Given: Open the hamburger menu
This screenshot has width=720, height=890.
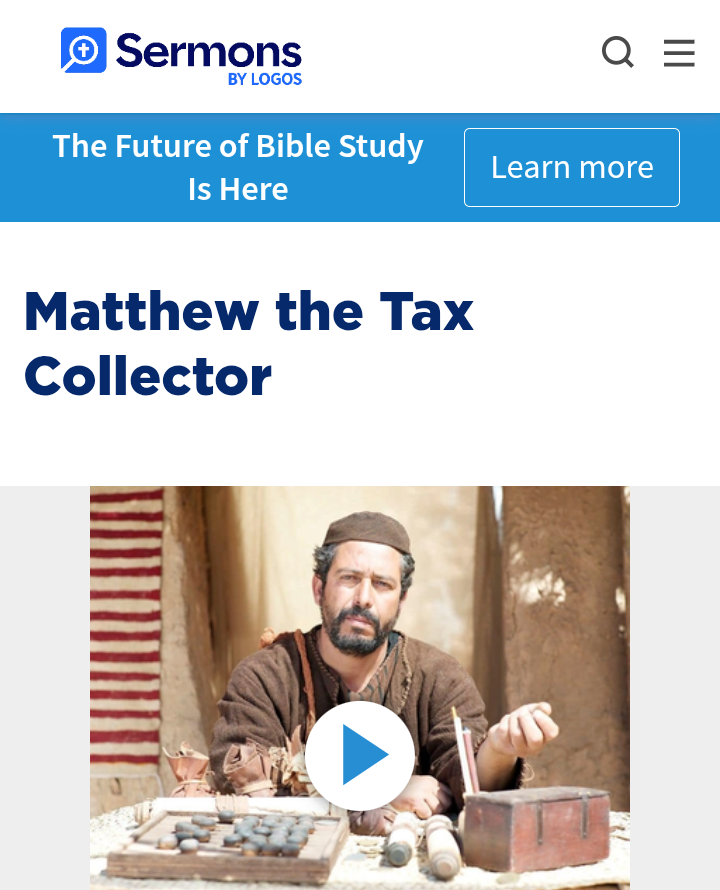Looking at the screenshot, I should pyautogui.click(x=679, y=53).
